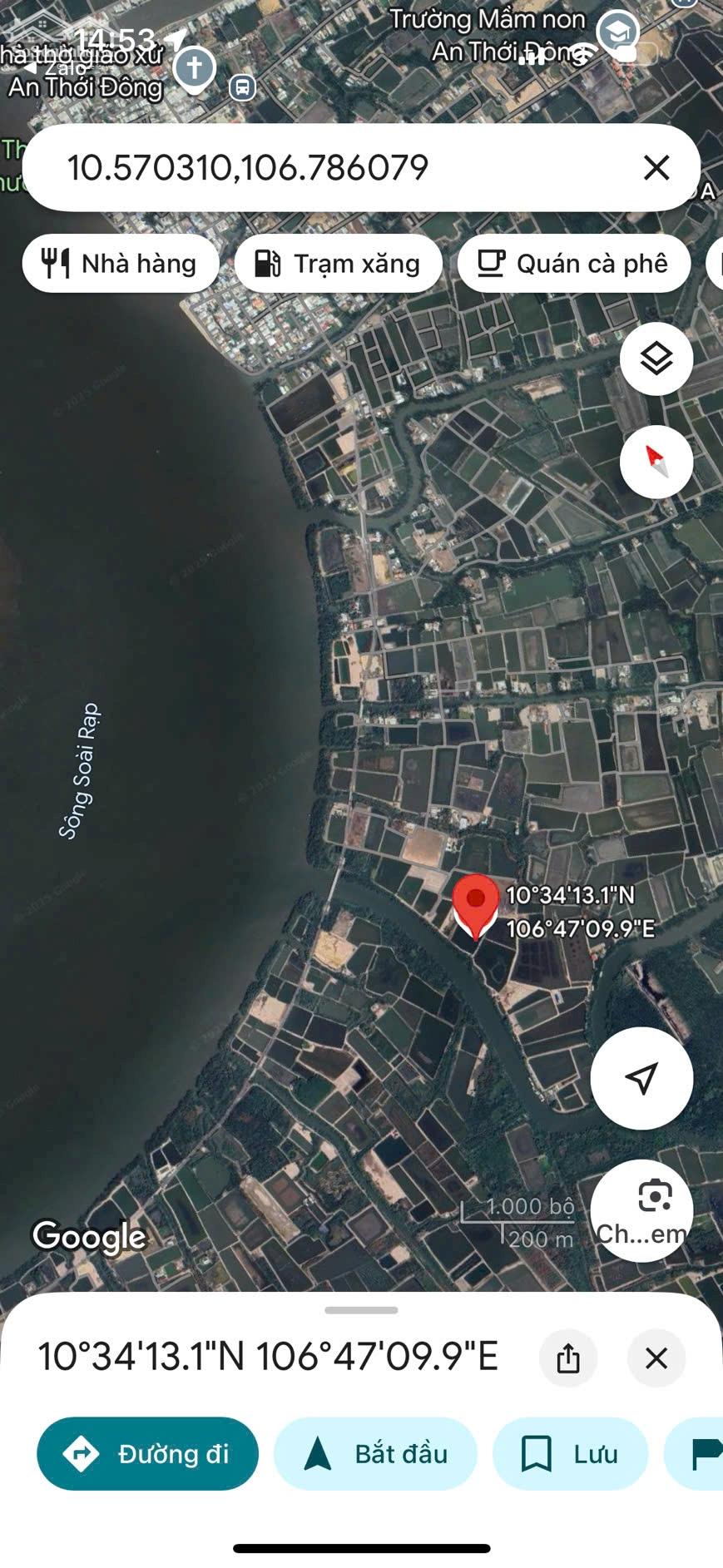Save this place with Lưu
Image resolution: width=723 pixels, height=1568 pixels.
pyautogui.click(x=570, y=1454)
